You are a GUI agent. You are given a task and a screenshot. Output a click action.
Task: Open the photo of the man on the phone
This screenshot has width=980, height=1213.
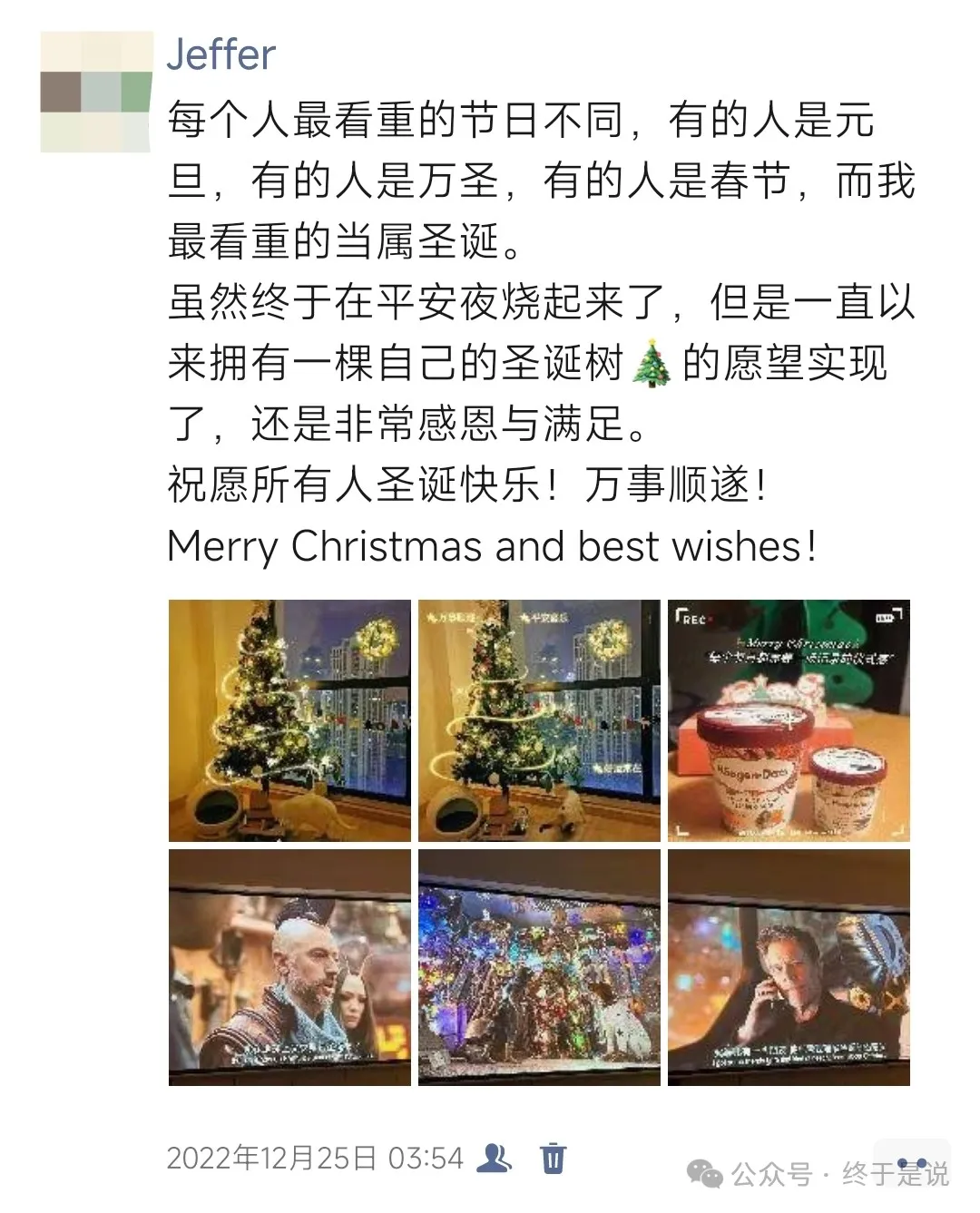click(789, 967)
